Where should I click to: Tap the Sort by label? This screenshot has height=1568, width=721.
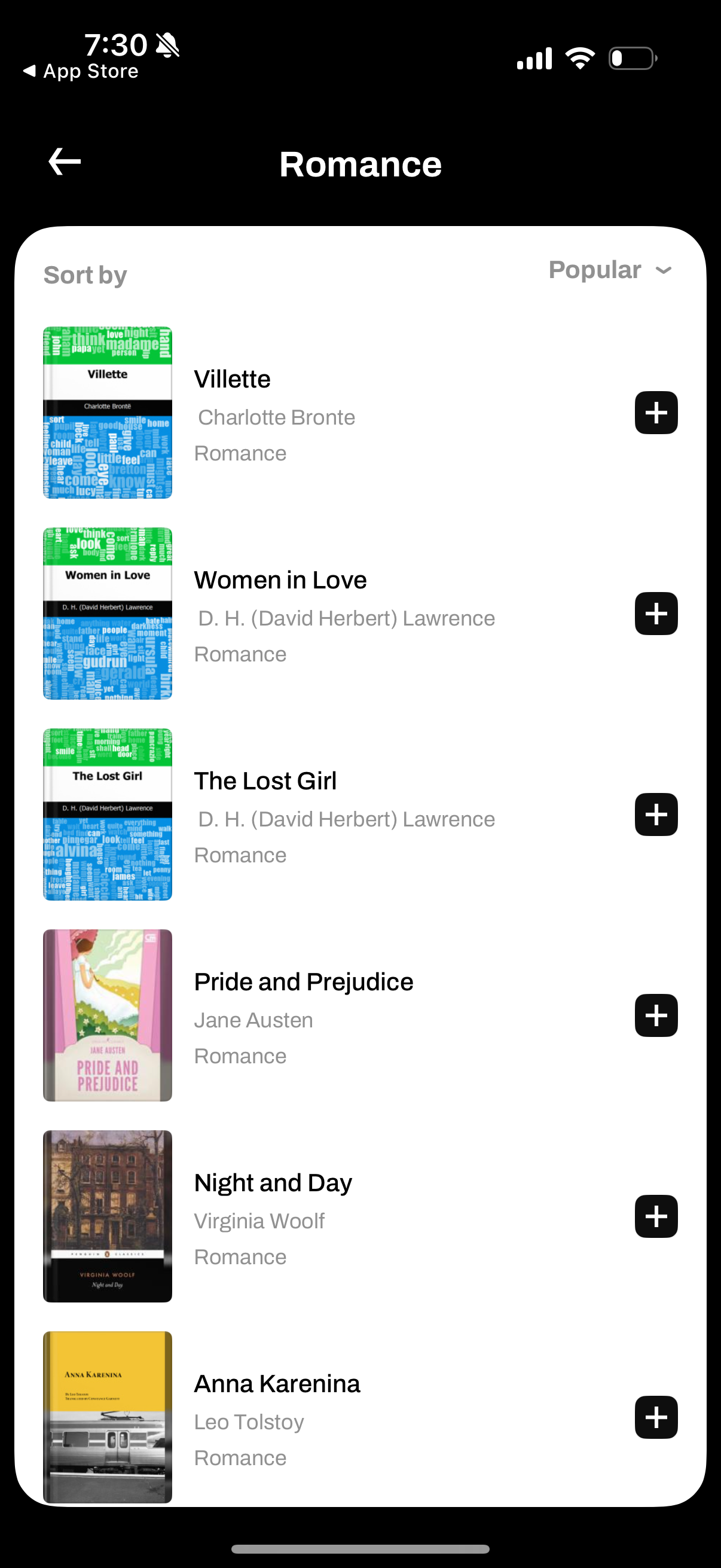pos(84,274)
